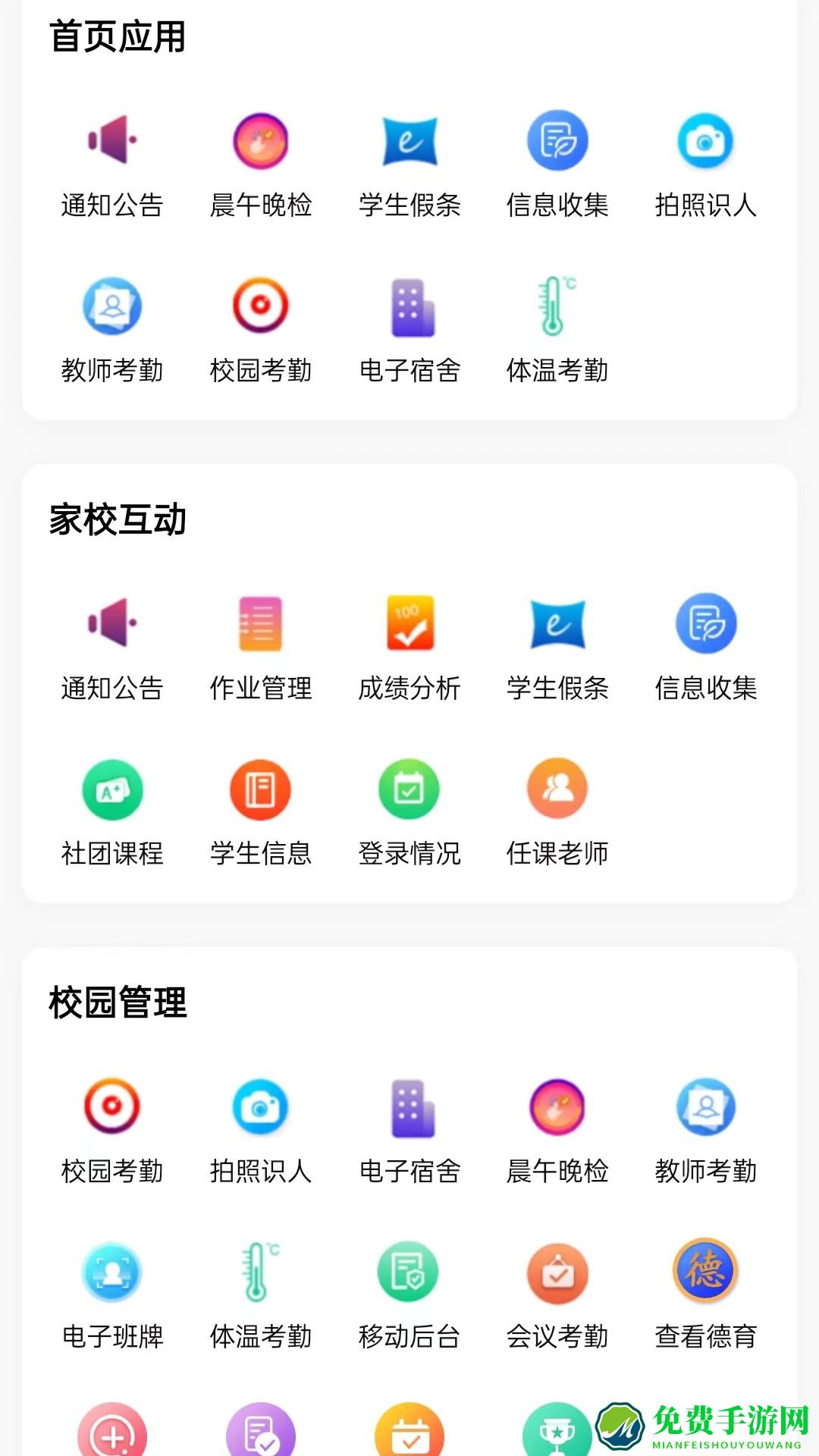Viewport: 819px width, 1456px height.
Task: Select the 登录情况 login status calendar icon
Action: (408, 789)
